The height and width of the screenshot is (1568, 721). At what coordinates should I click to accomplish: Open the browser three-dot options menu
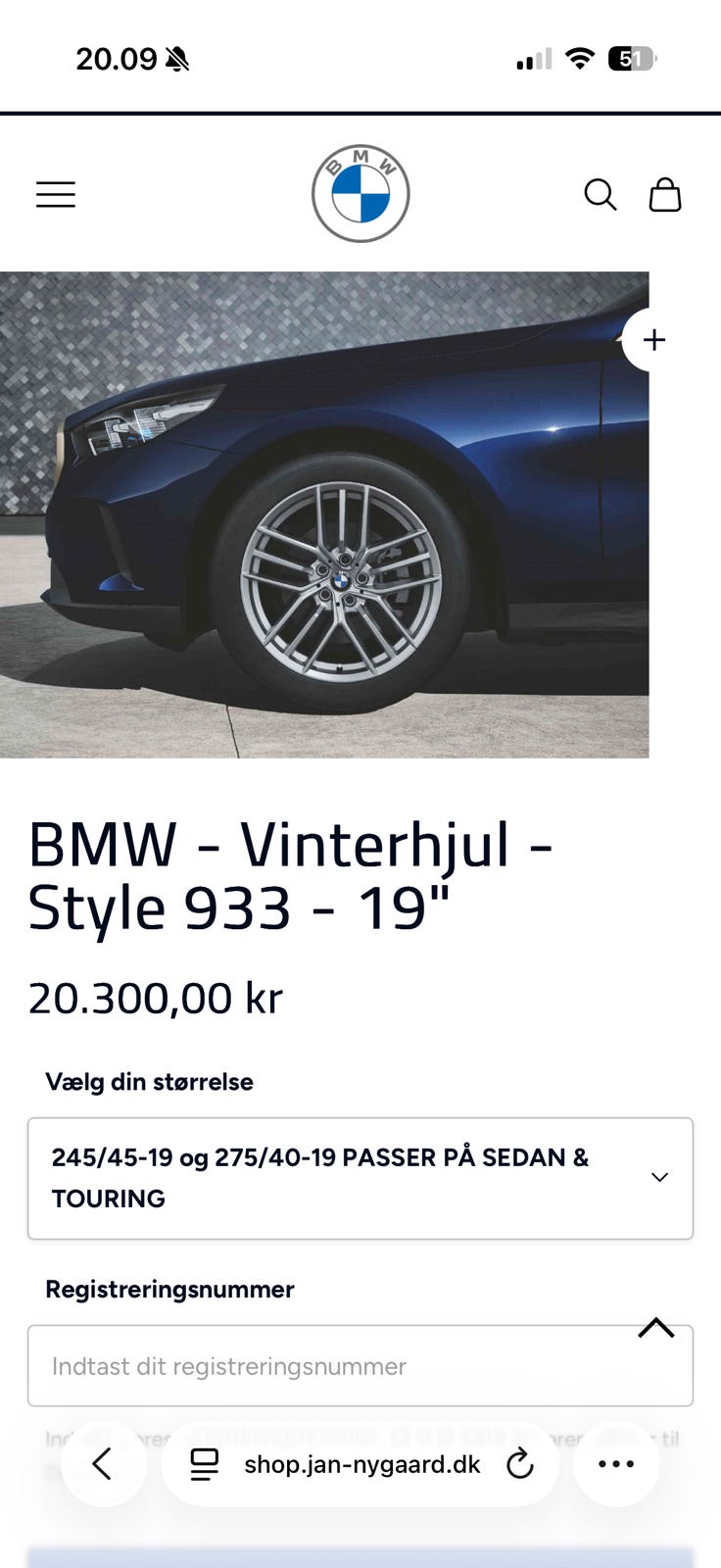(616, 1464)
